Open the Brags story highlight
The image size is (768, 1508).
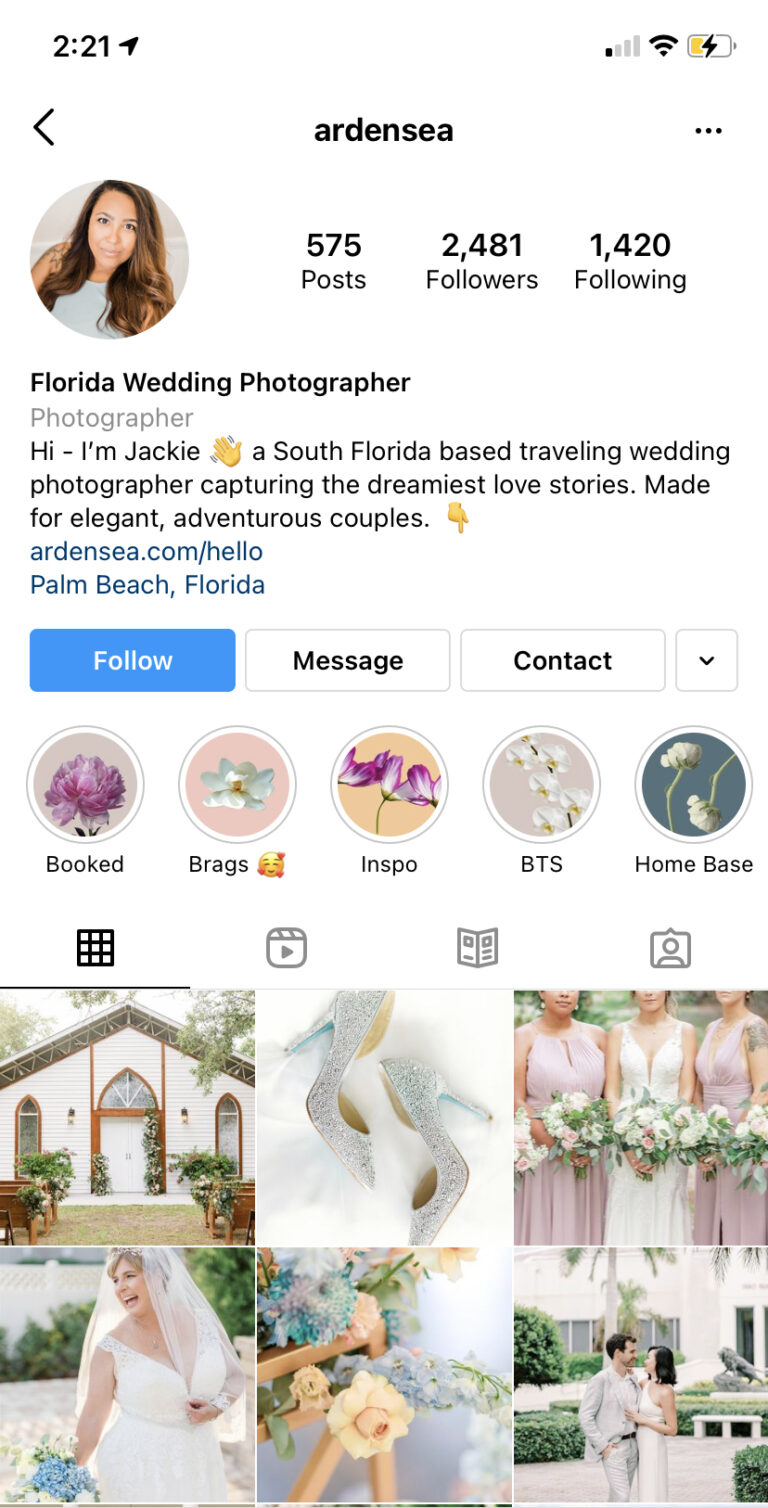[237, 785]
